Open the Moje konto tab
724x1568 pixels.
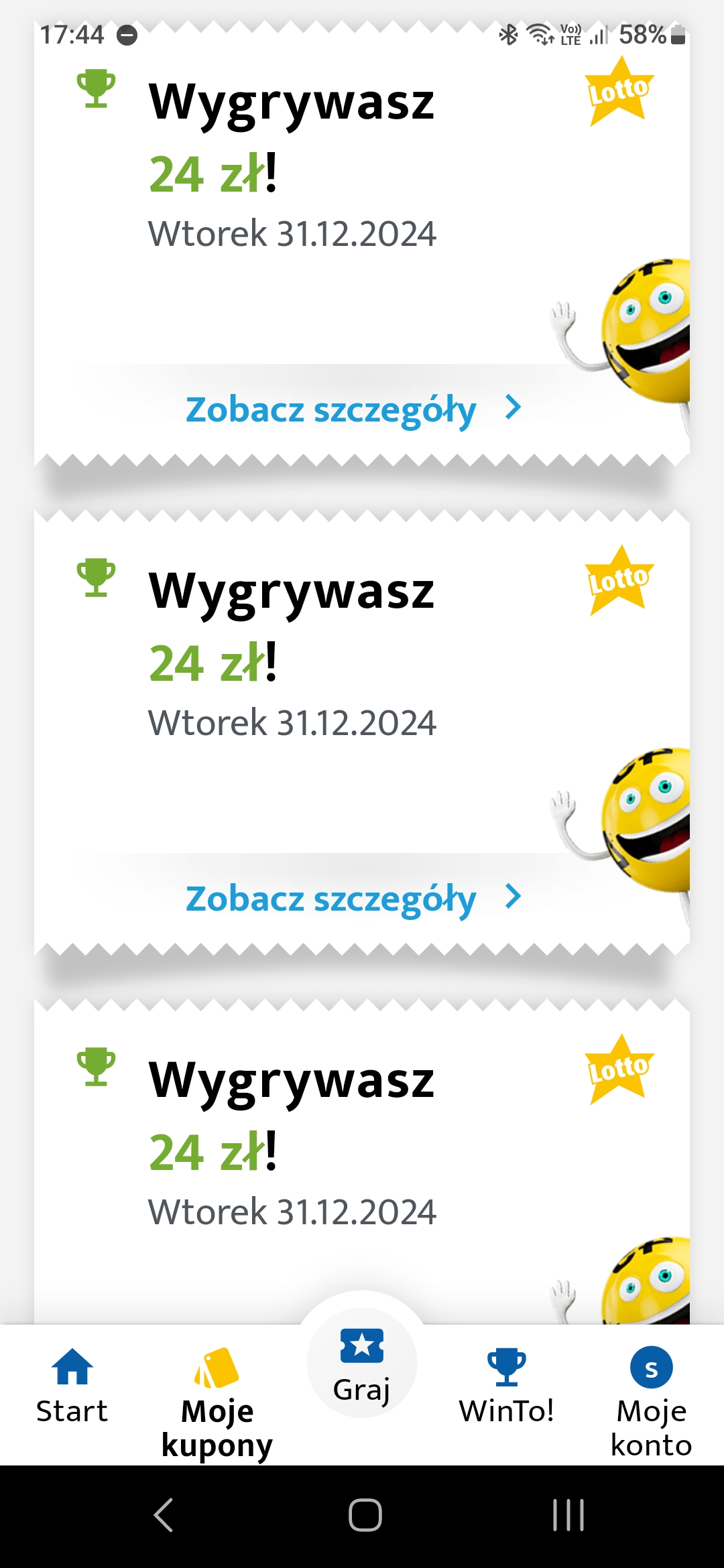point(651,1400)
